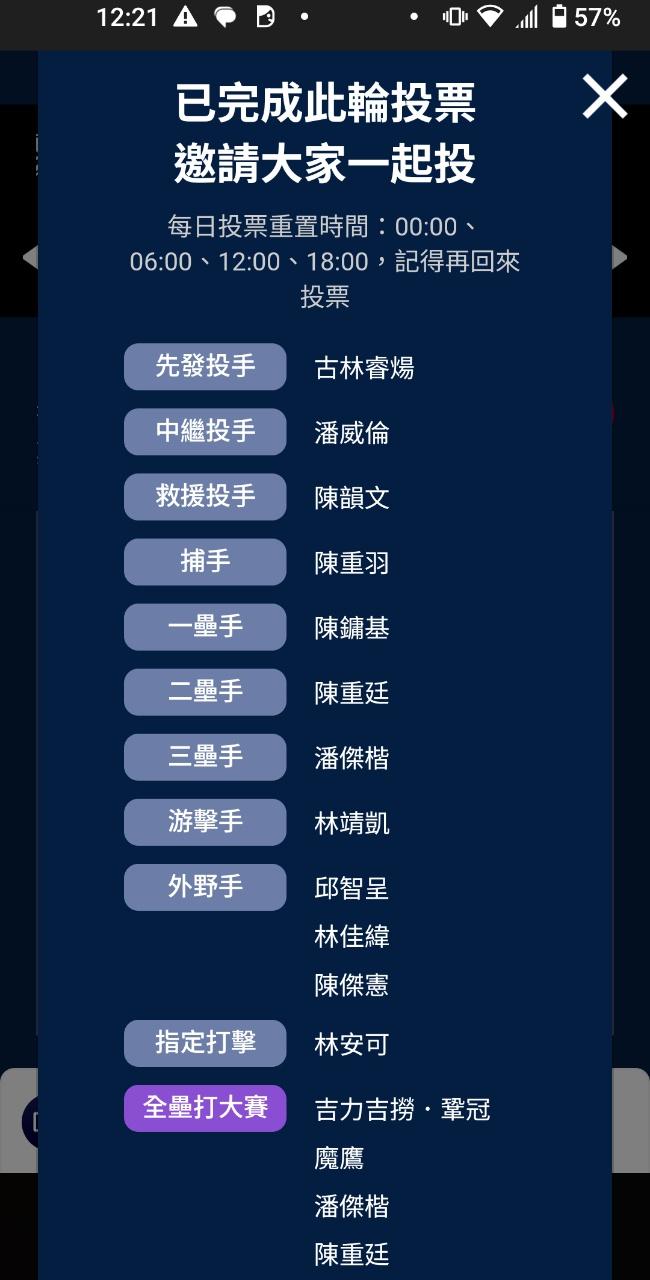Close the voting completed dialog
650x1280 pixels.
(604, 97)
